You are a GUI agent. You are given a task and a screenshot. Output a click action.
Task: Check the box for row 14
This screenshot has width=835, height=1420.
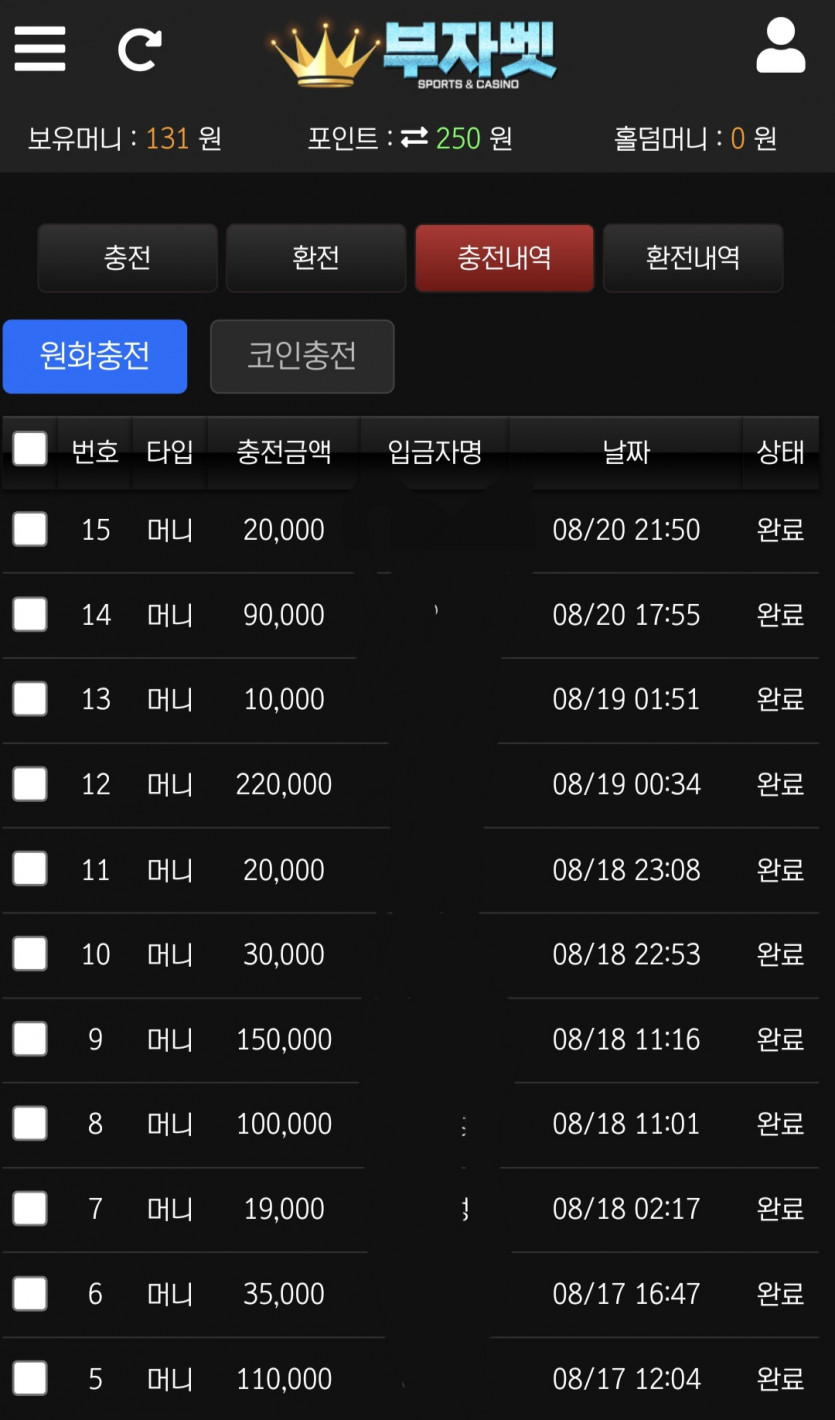[30, 614]
